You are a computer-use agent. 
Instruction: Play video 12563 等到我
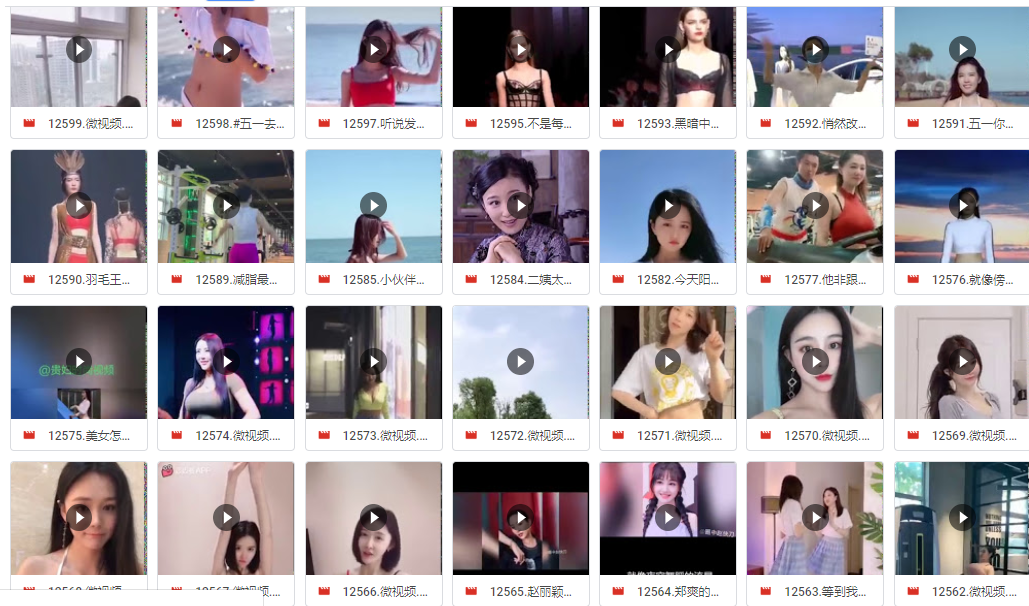(x=815, y=517)
